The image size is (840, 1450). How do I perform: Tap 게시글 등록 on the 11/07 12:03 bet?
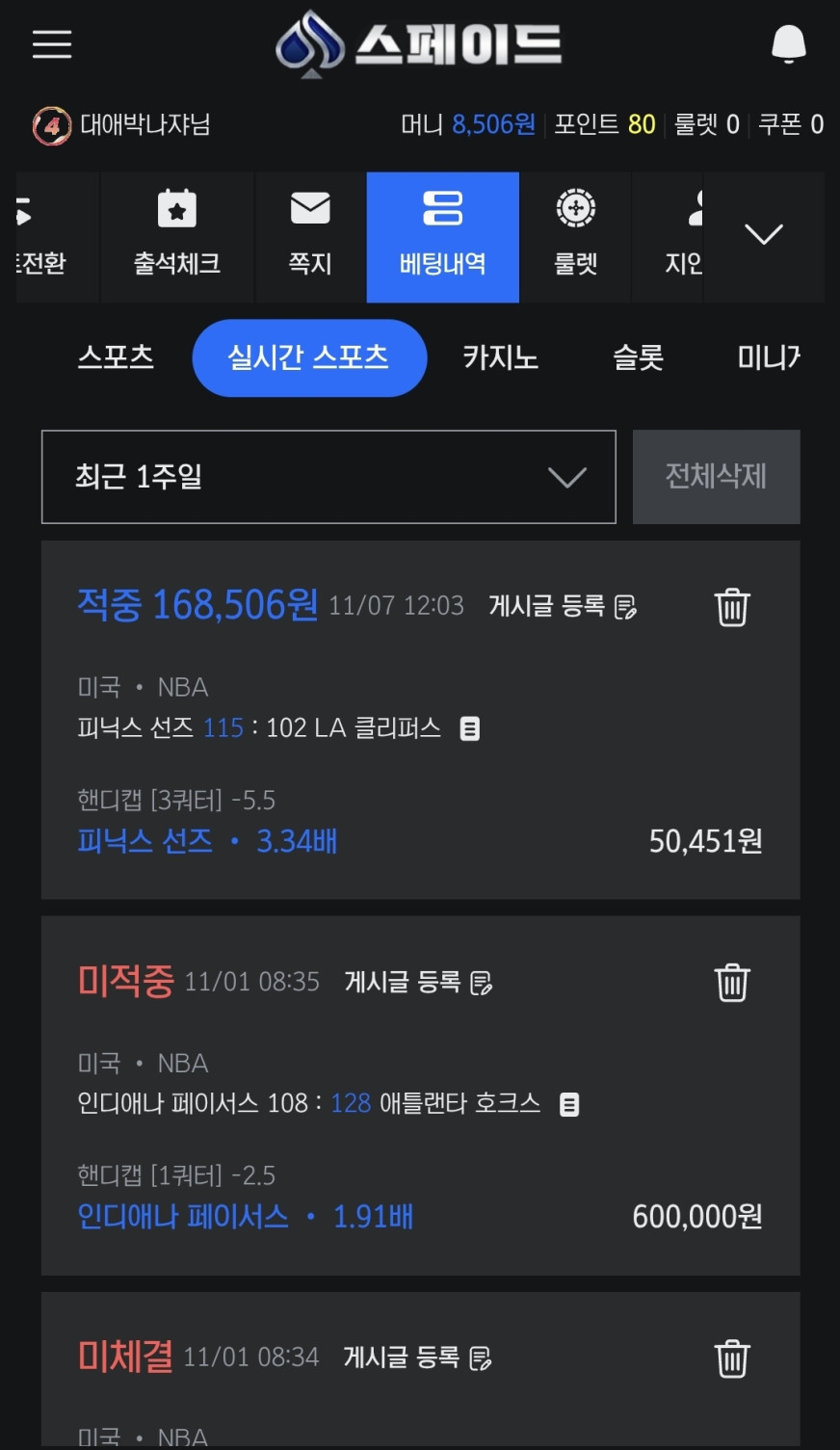tap(563, 606)
